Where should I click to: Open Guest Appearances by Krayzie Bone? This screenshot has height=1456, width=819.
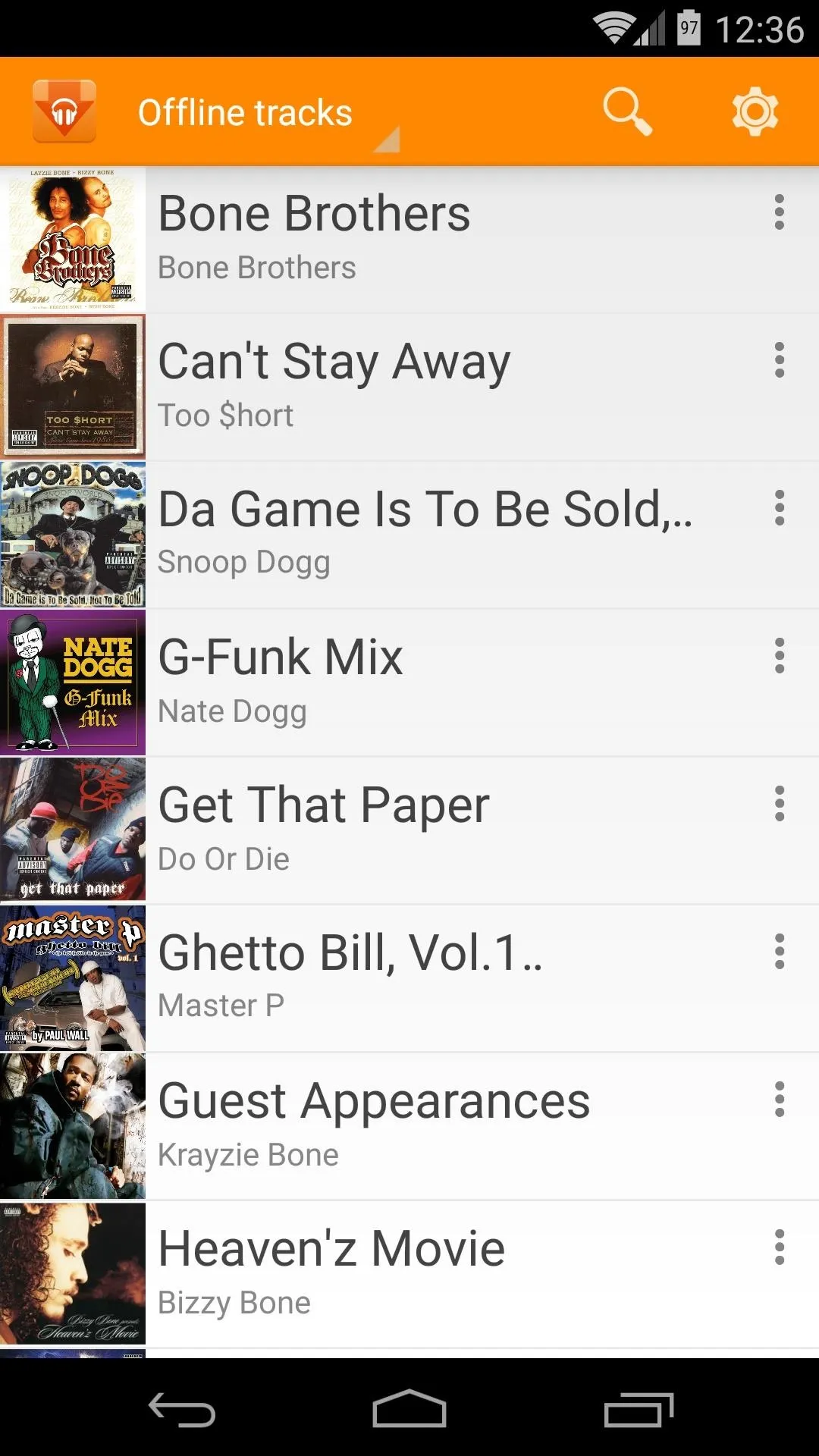click(409, 1126)
